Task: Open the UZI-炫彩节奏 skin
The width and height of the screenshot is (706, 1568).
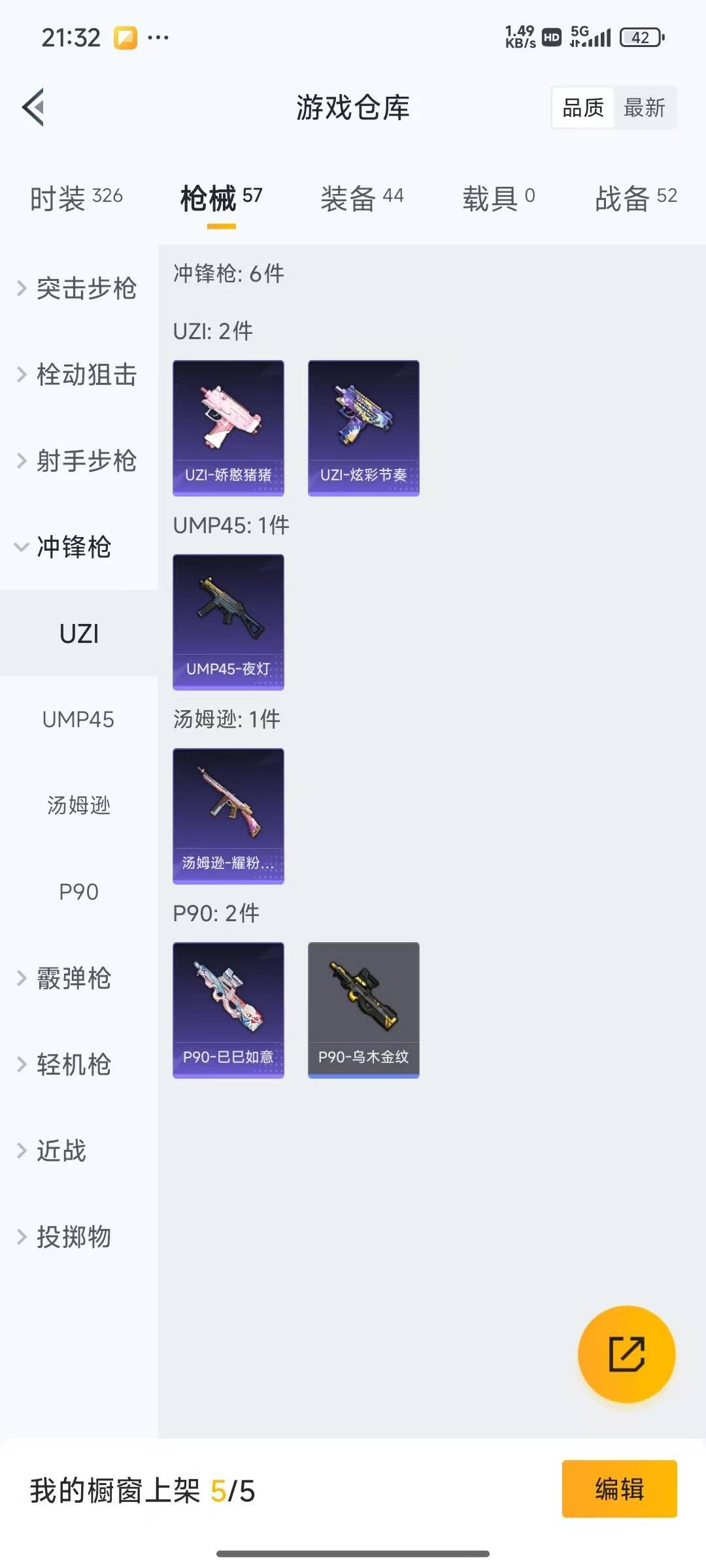Action: click(363, 428)
